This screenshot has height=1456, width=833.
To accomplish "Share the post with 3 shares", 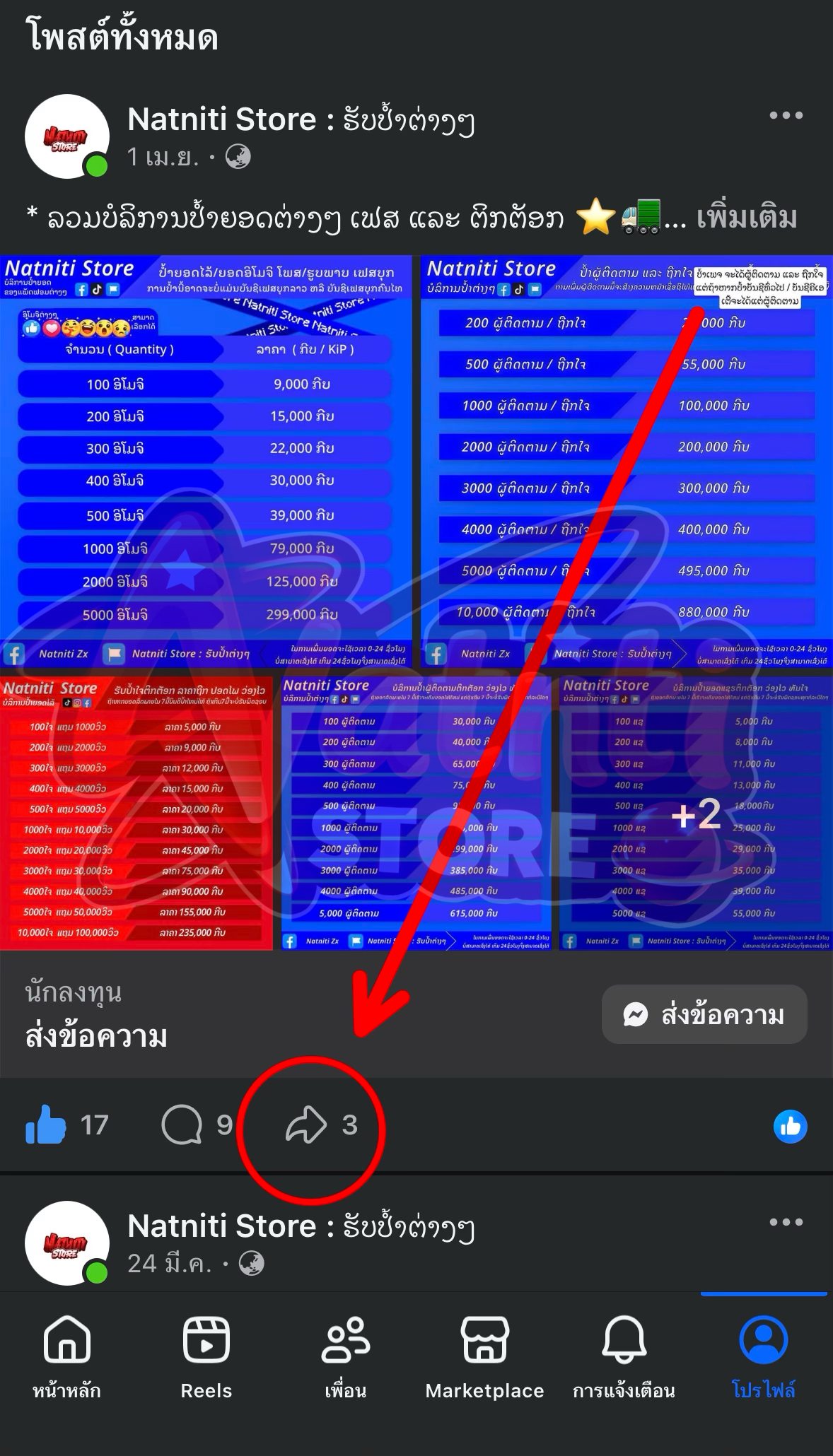I will pos(307,1125).
